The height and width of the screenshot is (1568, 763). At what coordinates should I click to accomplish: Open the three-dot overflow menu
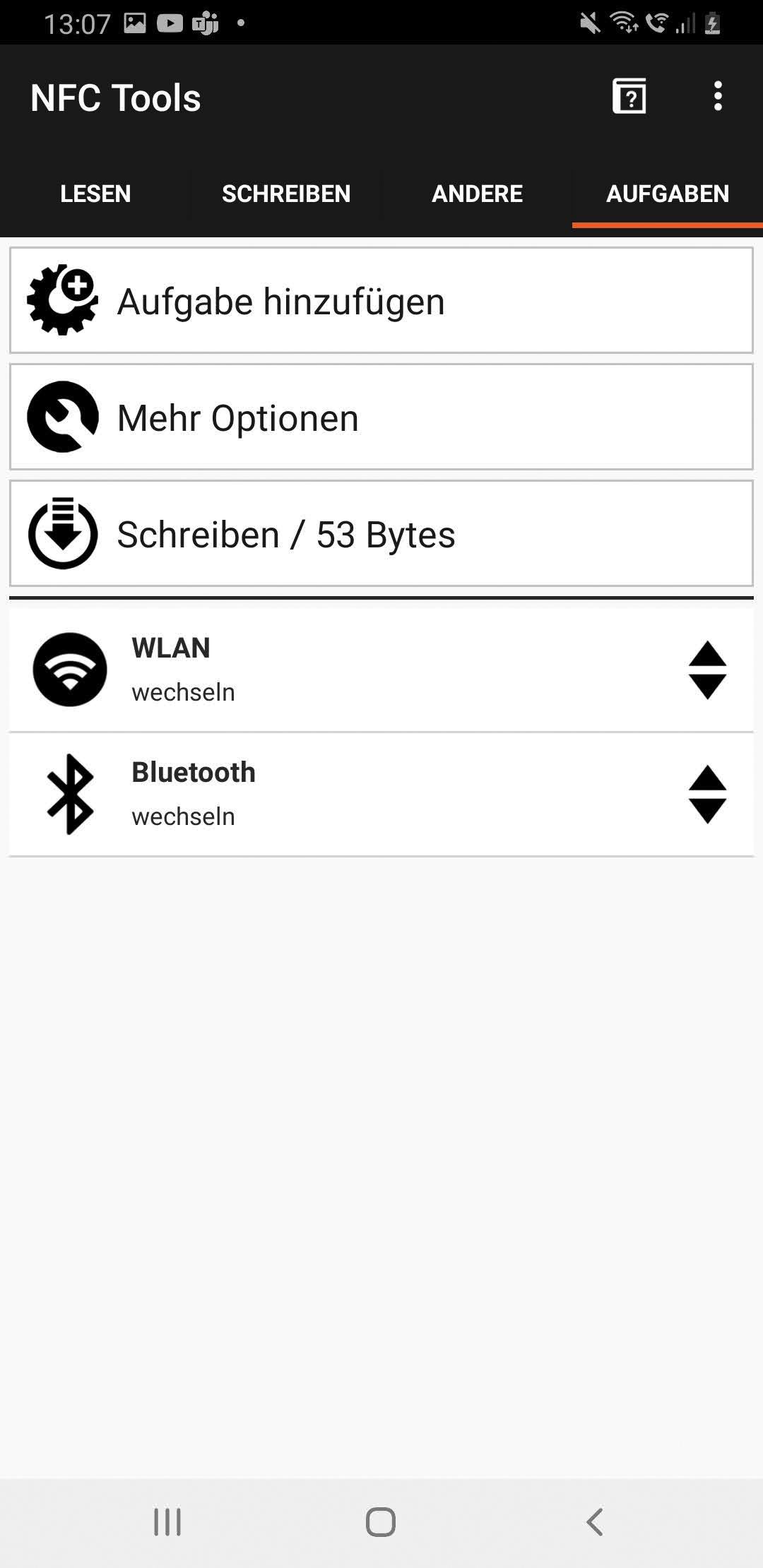point(718,97)
